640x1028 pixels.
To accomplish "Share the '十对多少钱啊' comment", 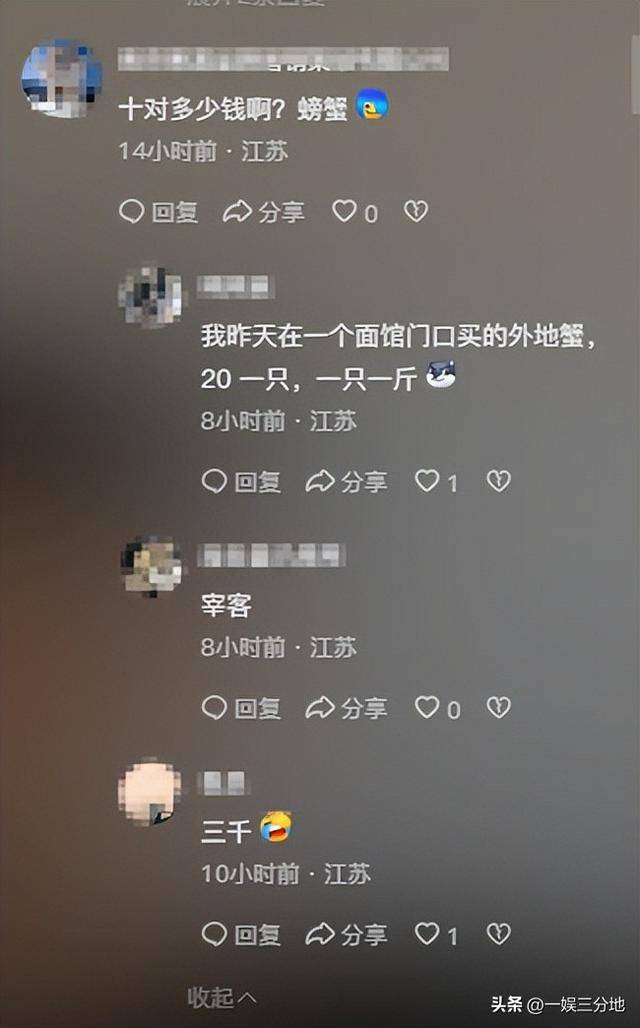I will click(266, 212).
